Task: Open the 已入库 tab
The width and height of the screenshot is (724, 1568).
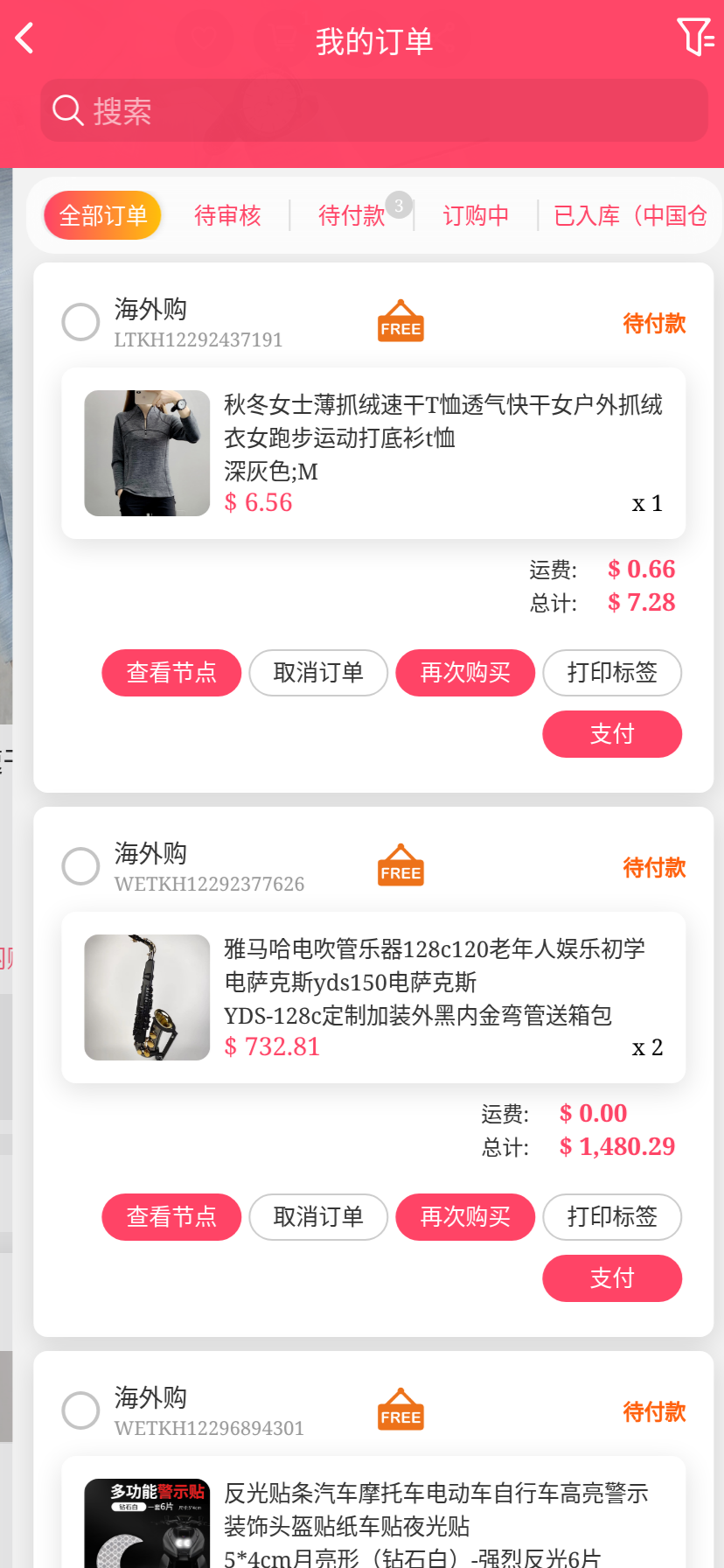Action: pyautogui.click(x=630, y=215)
